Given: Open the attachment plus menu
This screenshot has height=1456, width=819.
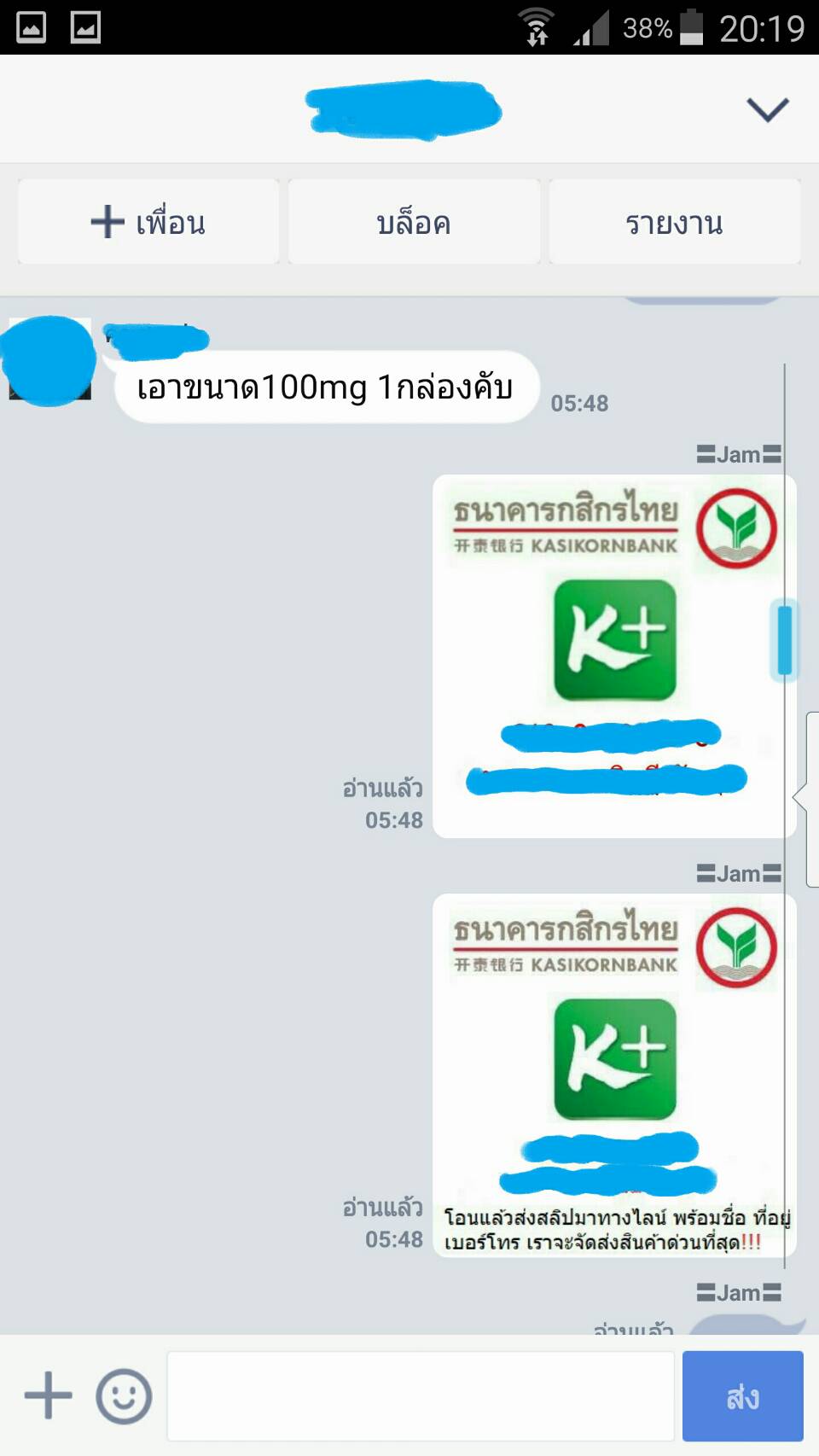Looking at the screenshot, I should tap(48, 1396).
